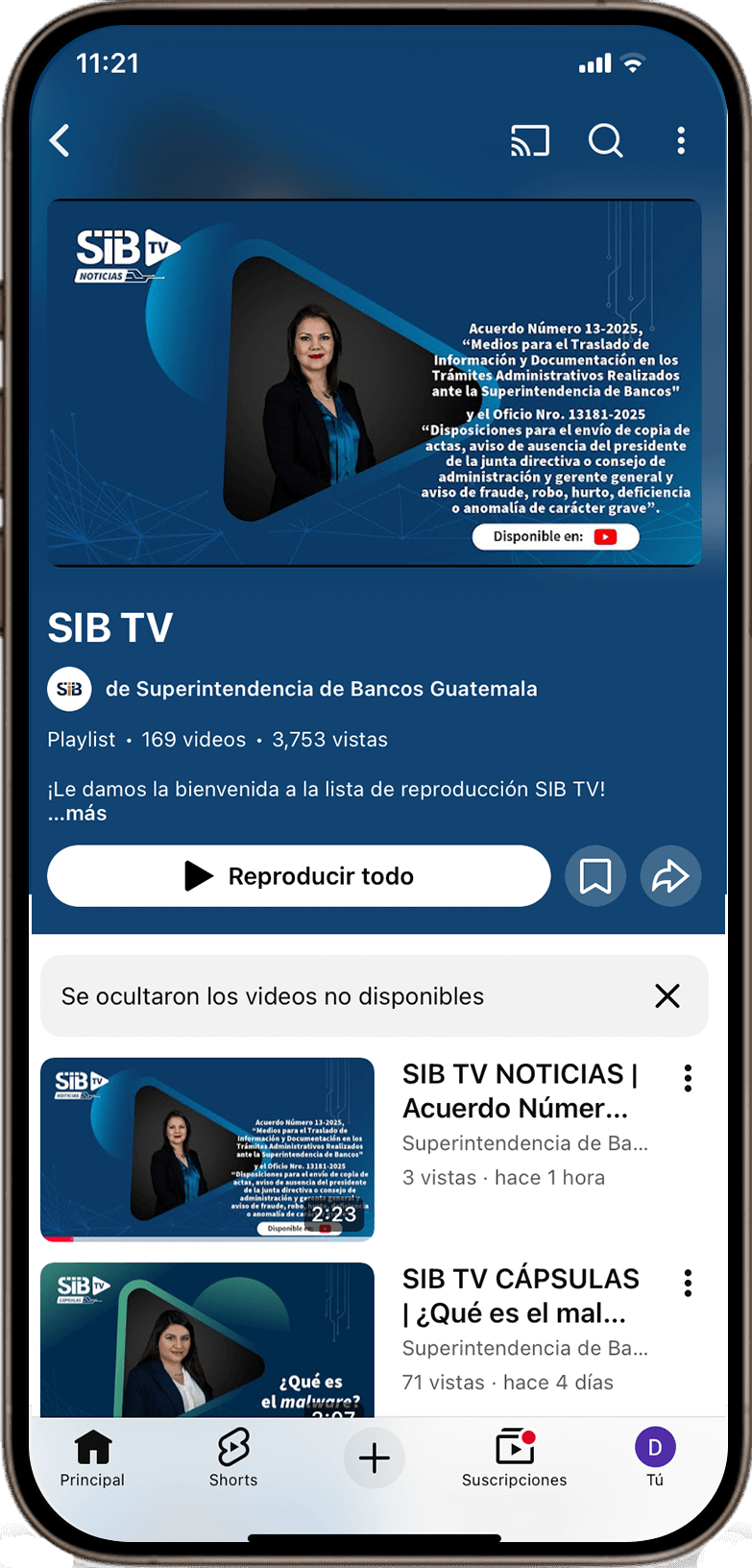Open the SIB TV NOTICIAS Acuerdo video
Viewport: 752px width, 1568px height.
(x=207, y=1149)
